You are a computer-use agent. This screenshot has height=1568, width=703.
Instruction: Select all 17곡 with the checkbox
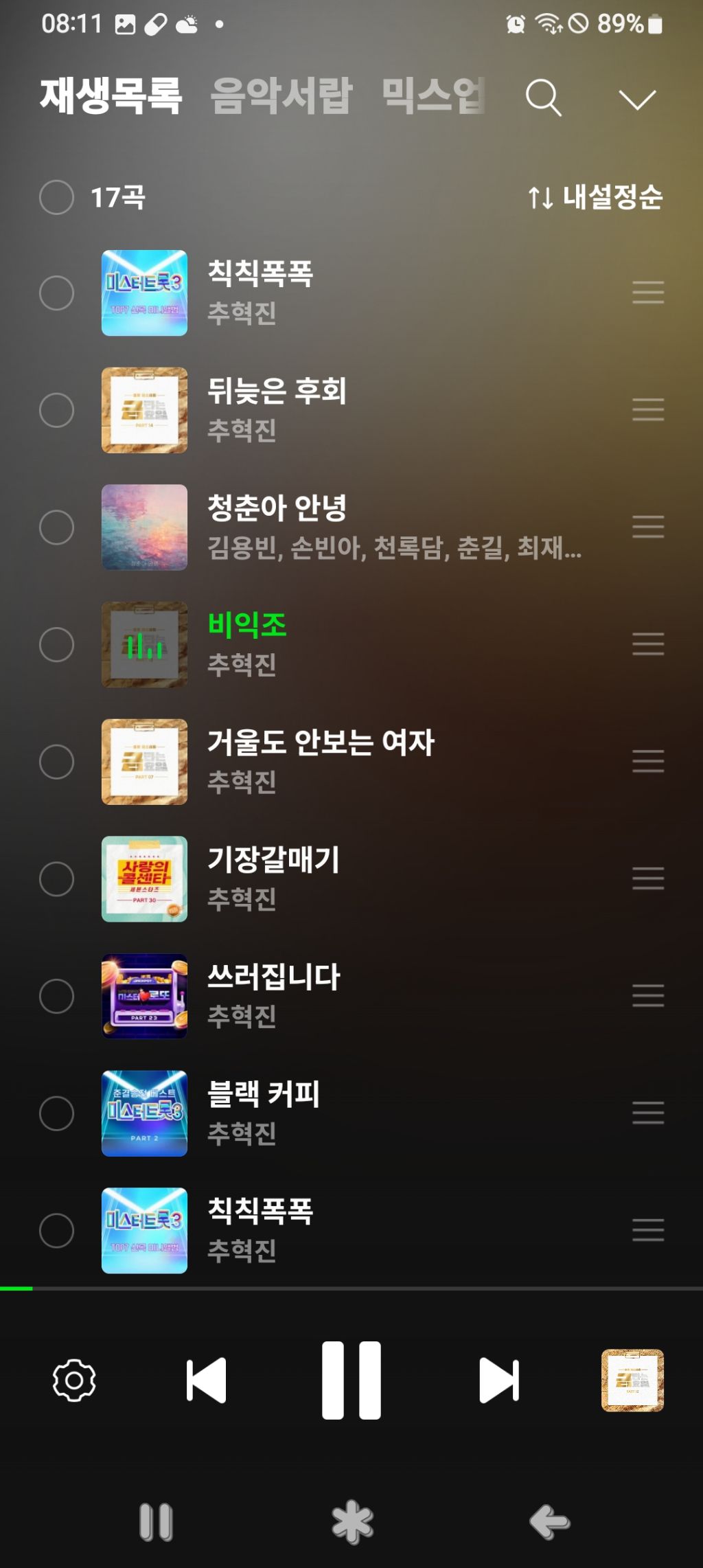tap(56, 198)
